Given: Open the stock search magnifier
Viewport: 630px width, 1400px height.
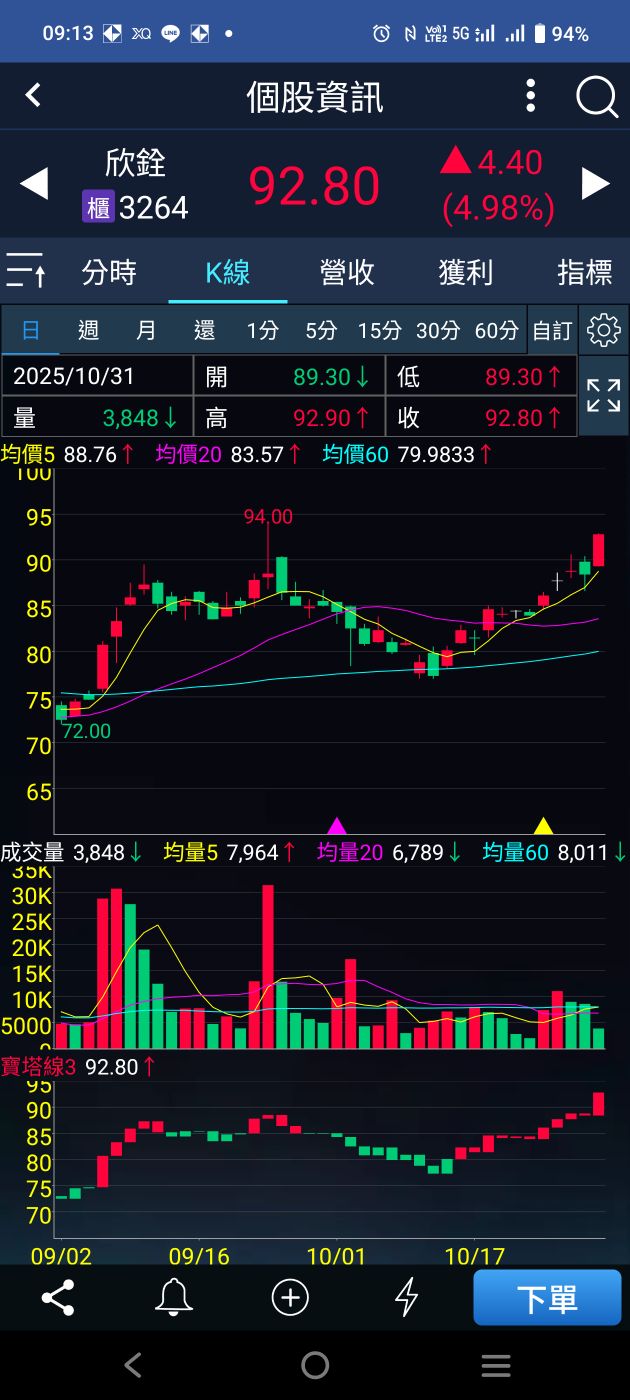Looking at the screenshot, I should click(597, 97).
